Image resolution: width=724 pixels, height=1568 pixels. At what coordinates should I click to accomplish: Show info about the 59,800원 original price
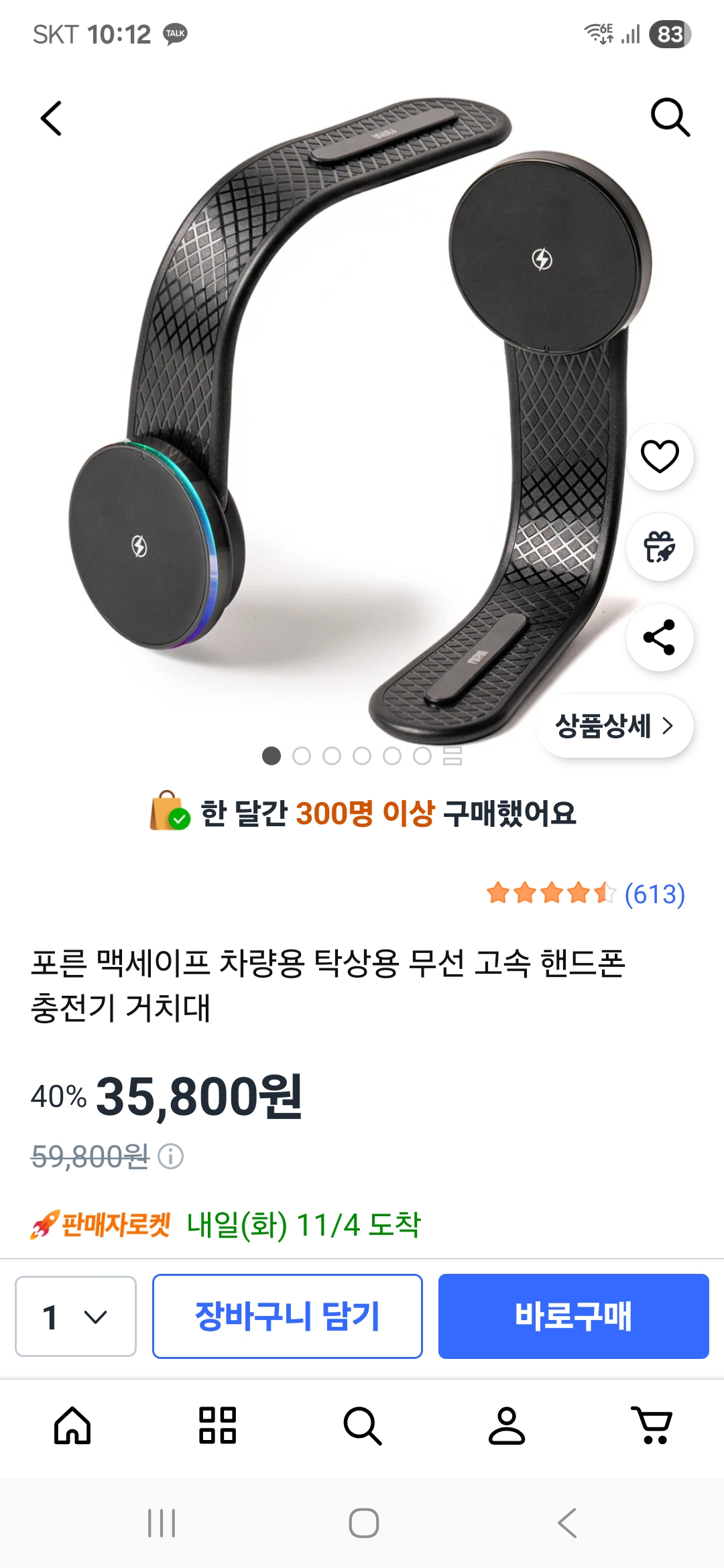[x=171, y=1157]
